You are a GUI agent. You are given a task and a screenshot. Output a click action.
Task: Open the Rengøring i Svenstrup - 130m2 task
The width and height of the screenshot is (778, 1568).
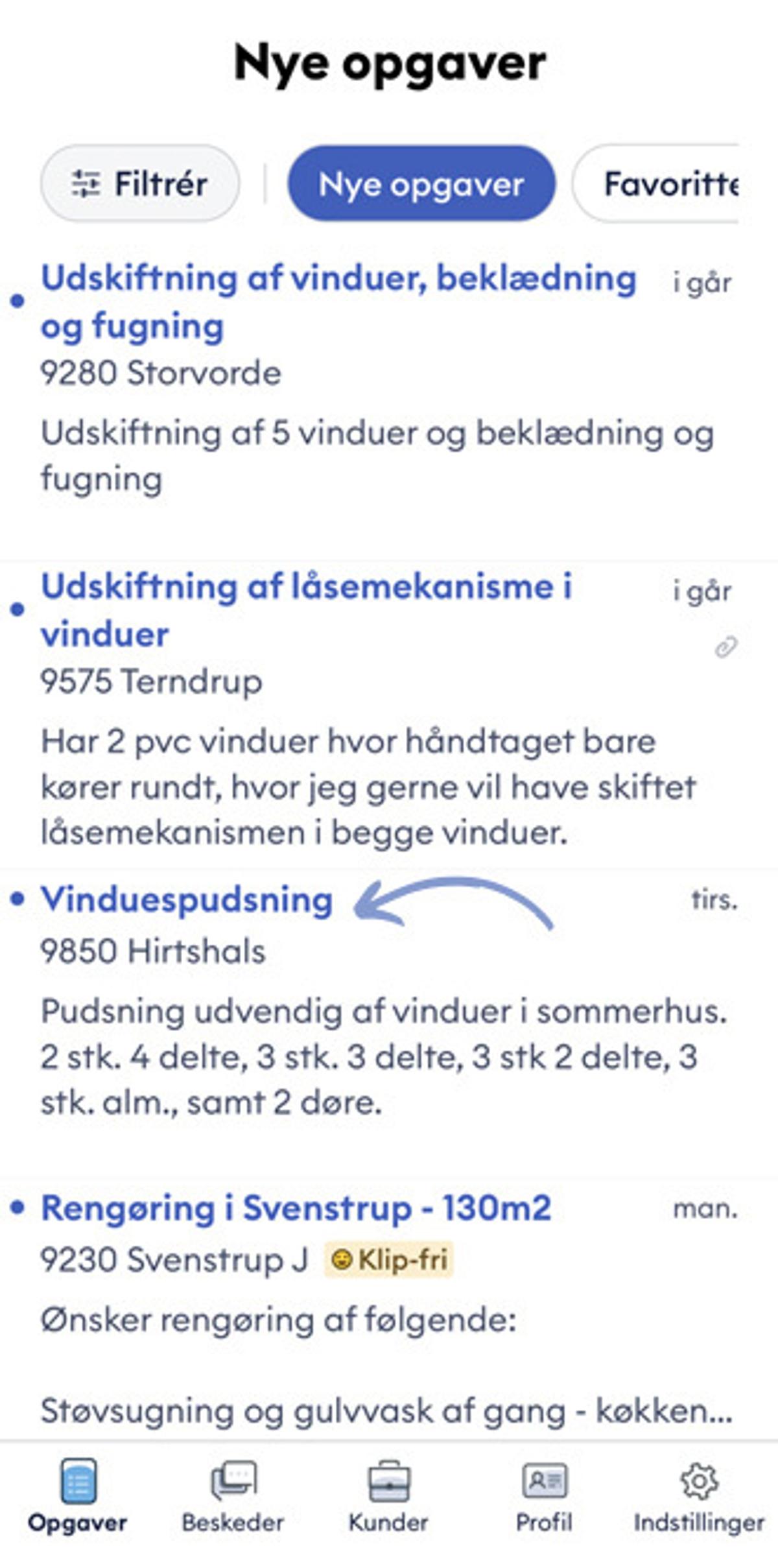pyautogui.click(x=296, y=1208)
